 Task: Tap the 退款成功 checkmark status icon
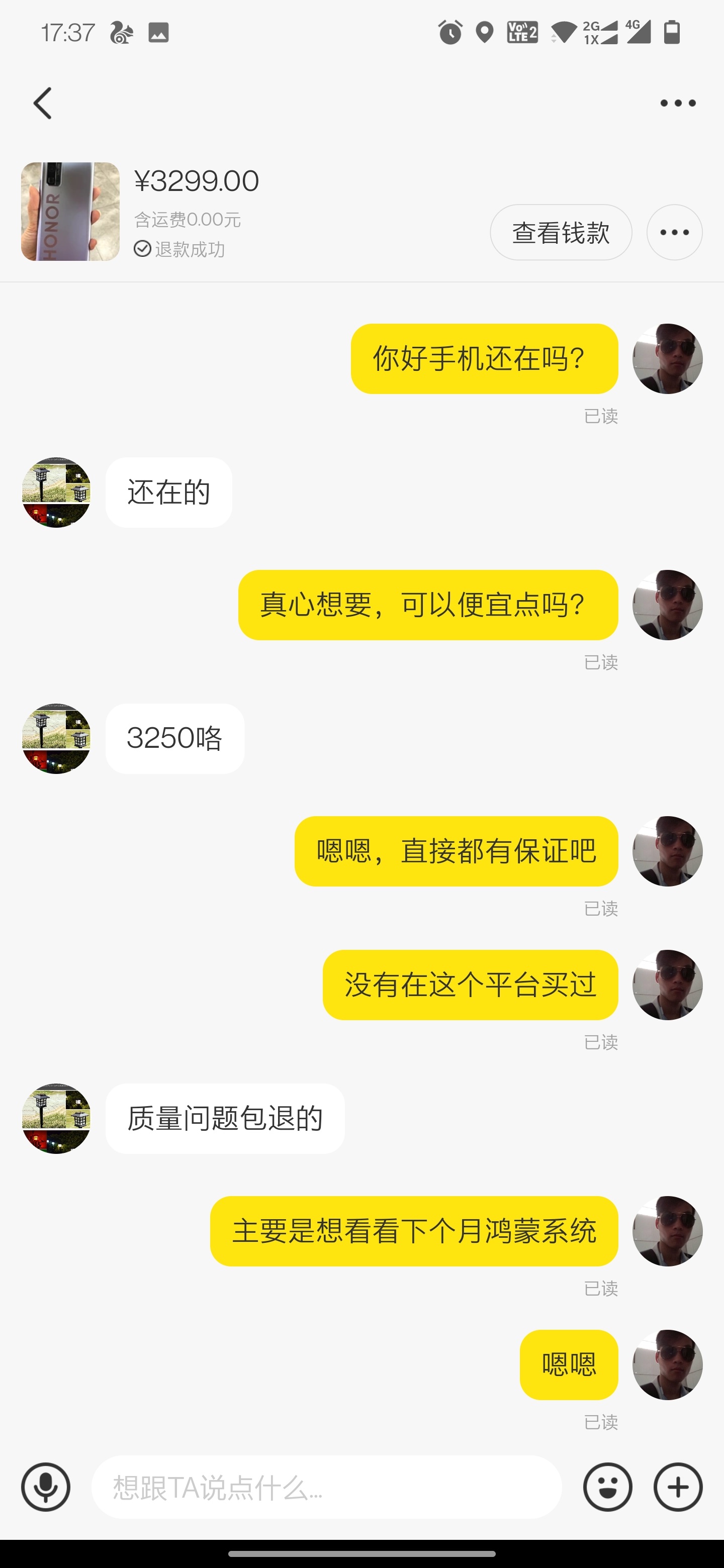[142, 248]
